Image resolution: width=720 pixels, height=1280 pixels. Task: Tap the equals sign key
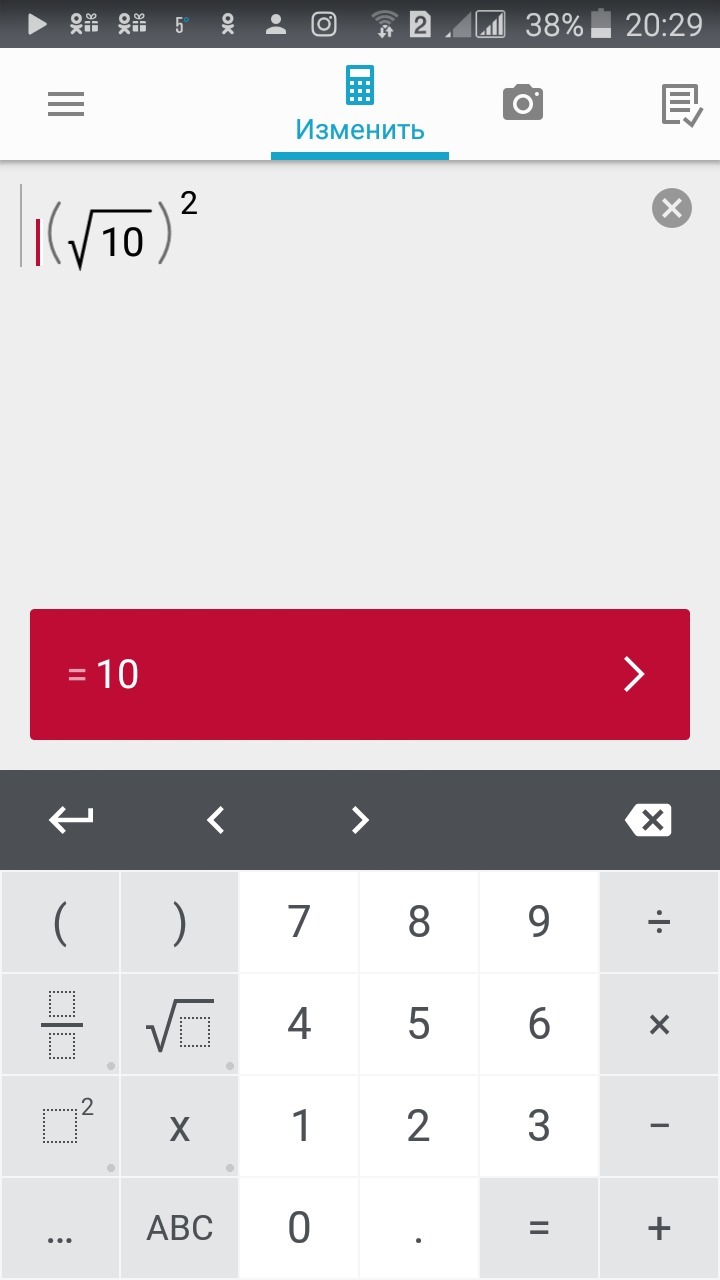(x=539, y=1228)
